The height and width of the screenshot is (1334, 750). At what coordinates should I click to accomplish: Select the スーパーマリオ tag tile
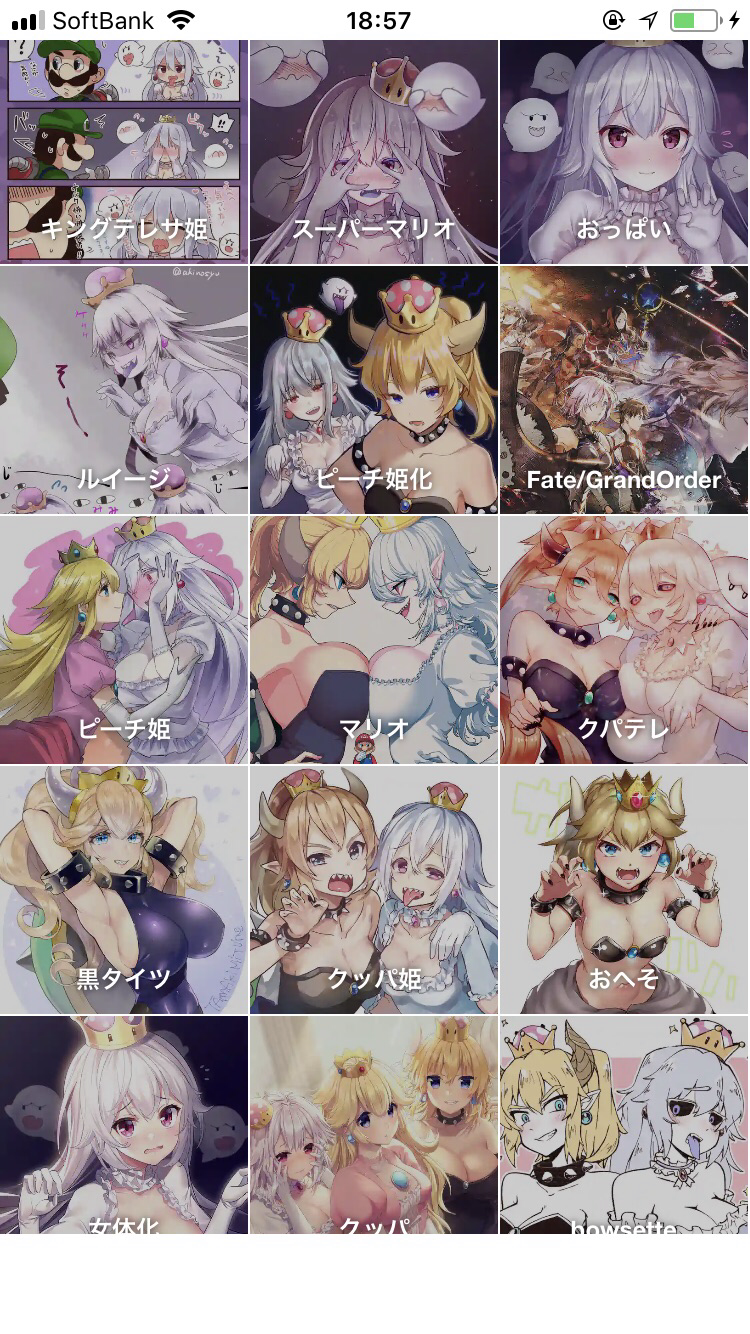click(374, 152)
